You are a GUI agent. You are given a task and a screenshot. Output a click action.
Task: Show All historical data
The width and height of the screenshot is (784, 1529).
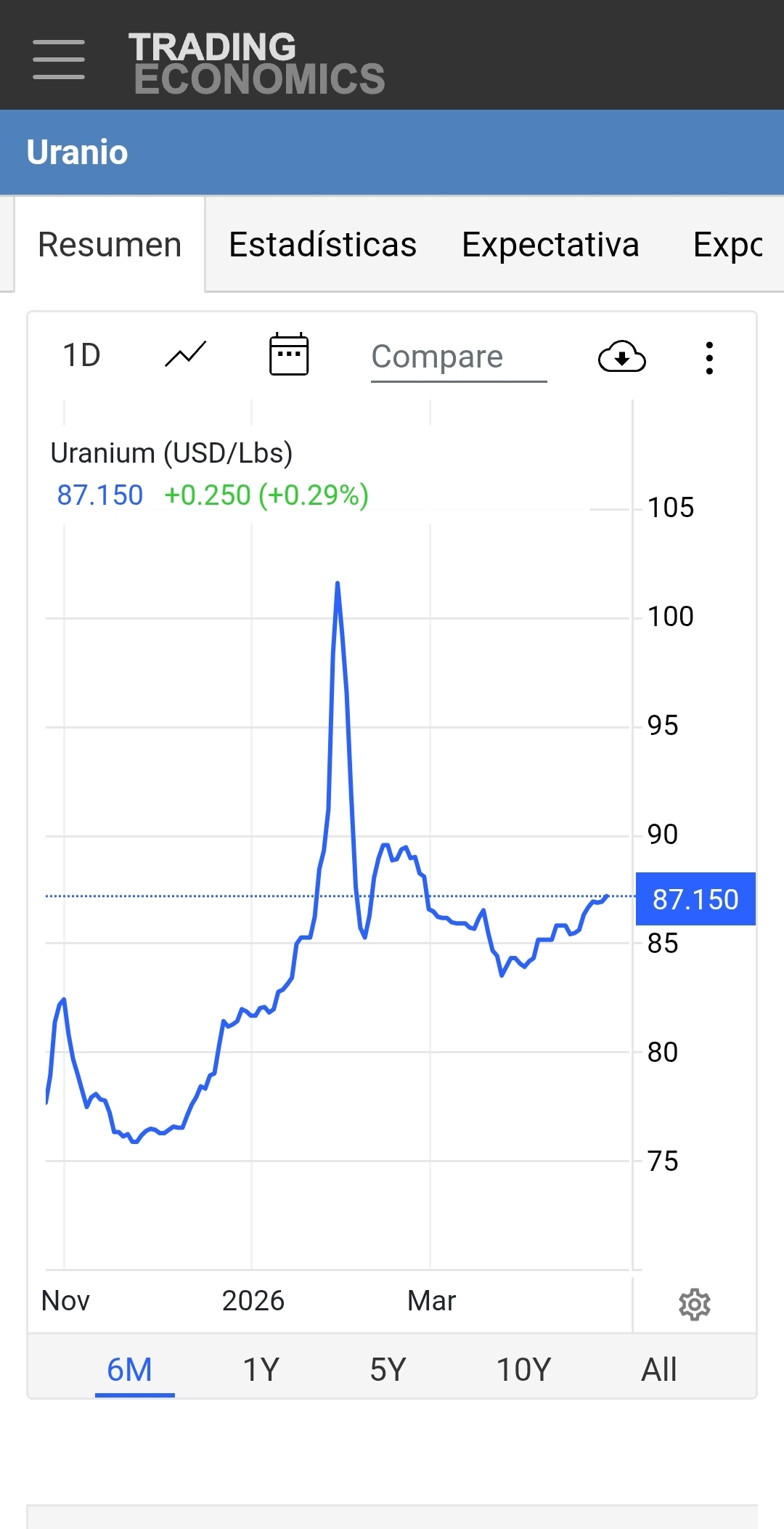pyautogui.click(x=658, y=1370)
